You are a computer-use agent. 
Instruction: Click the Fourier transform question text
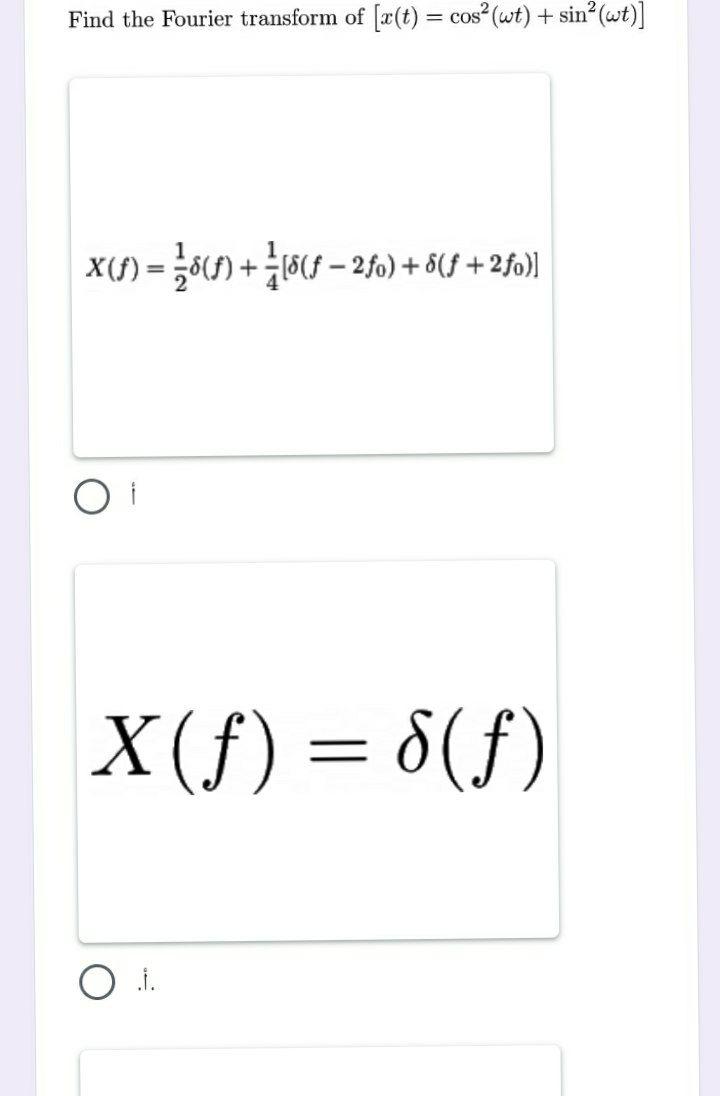pos(354,19)
